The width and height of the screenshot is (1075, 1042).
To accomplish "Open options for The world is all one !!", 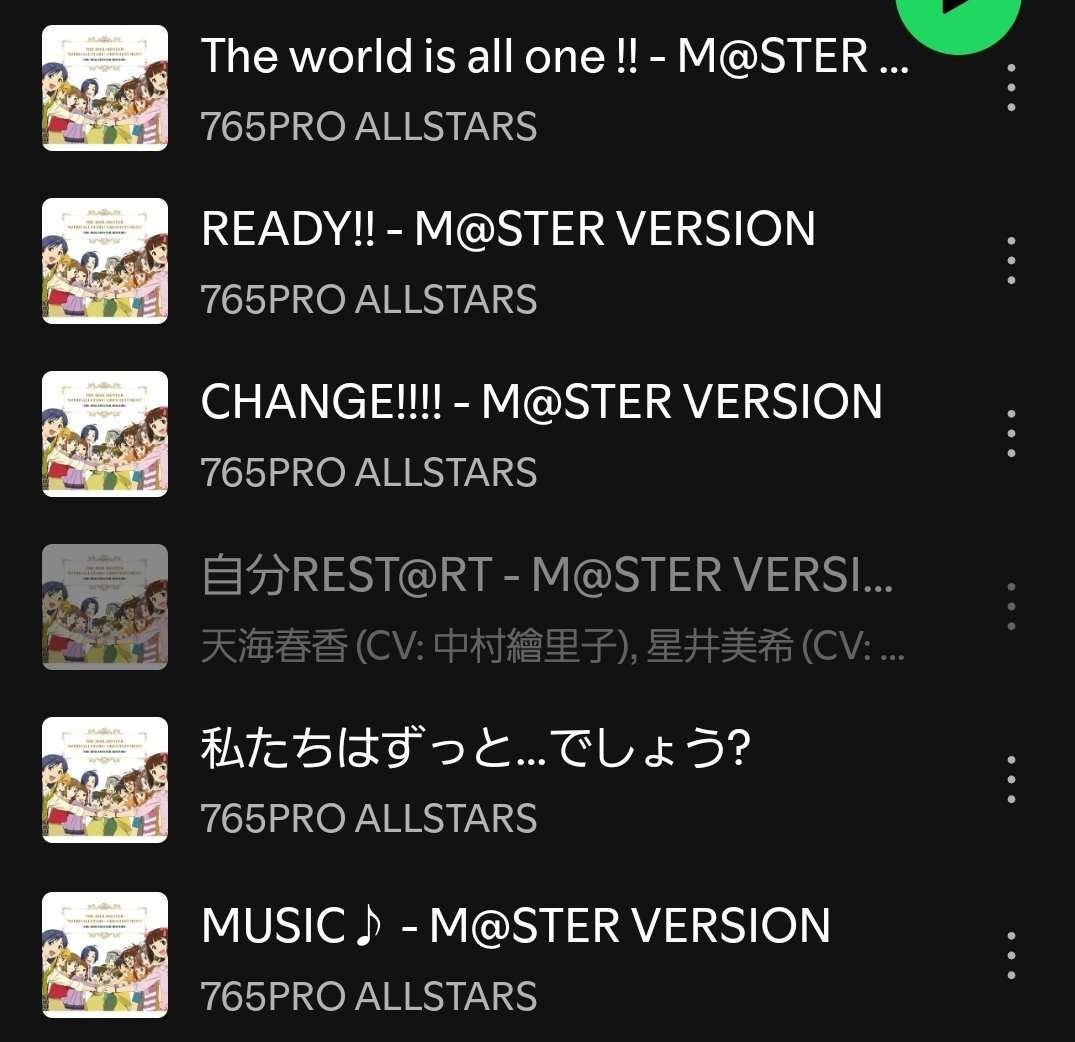I will pos(1012,88).
